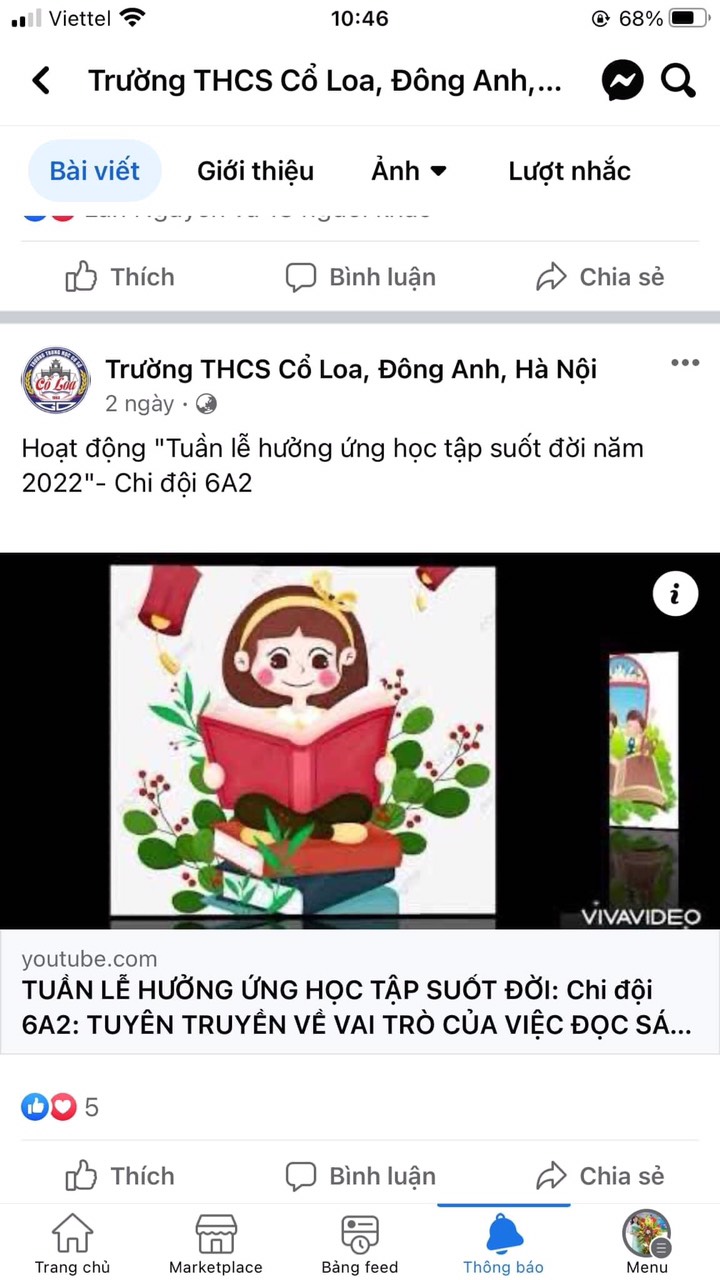This screenshot has width=720, height=1280.
Task: Switch to the Giới thiệu tab
Action: 255,171
